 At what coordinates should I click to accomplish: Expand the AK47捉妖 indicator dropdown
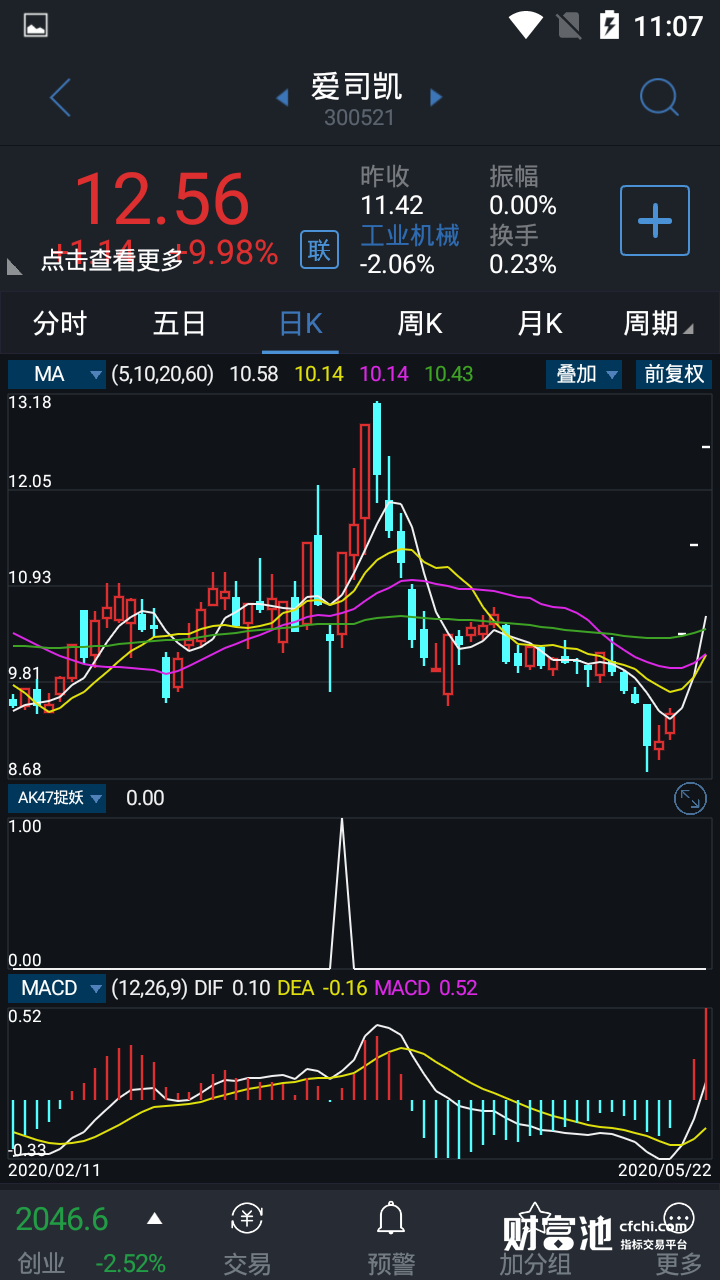point(57,798)
